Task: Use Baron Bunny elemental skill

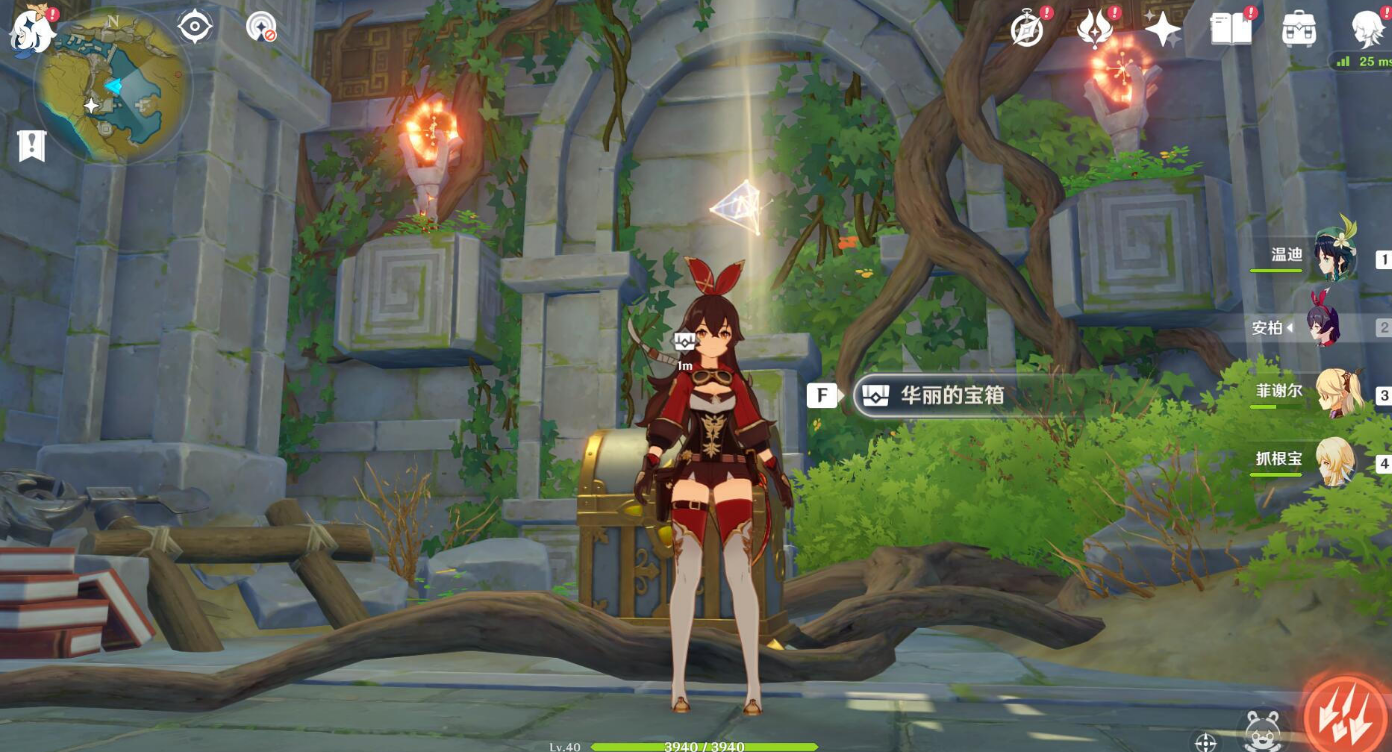Action: [x=1260, y=732]
